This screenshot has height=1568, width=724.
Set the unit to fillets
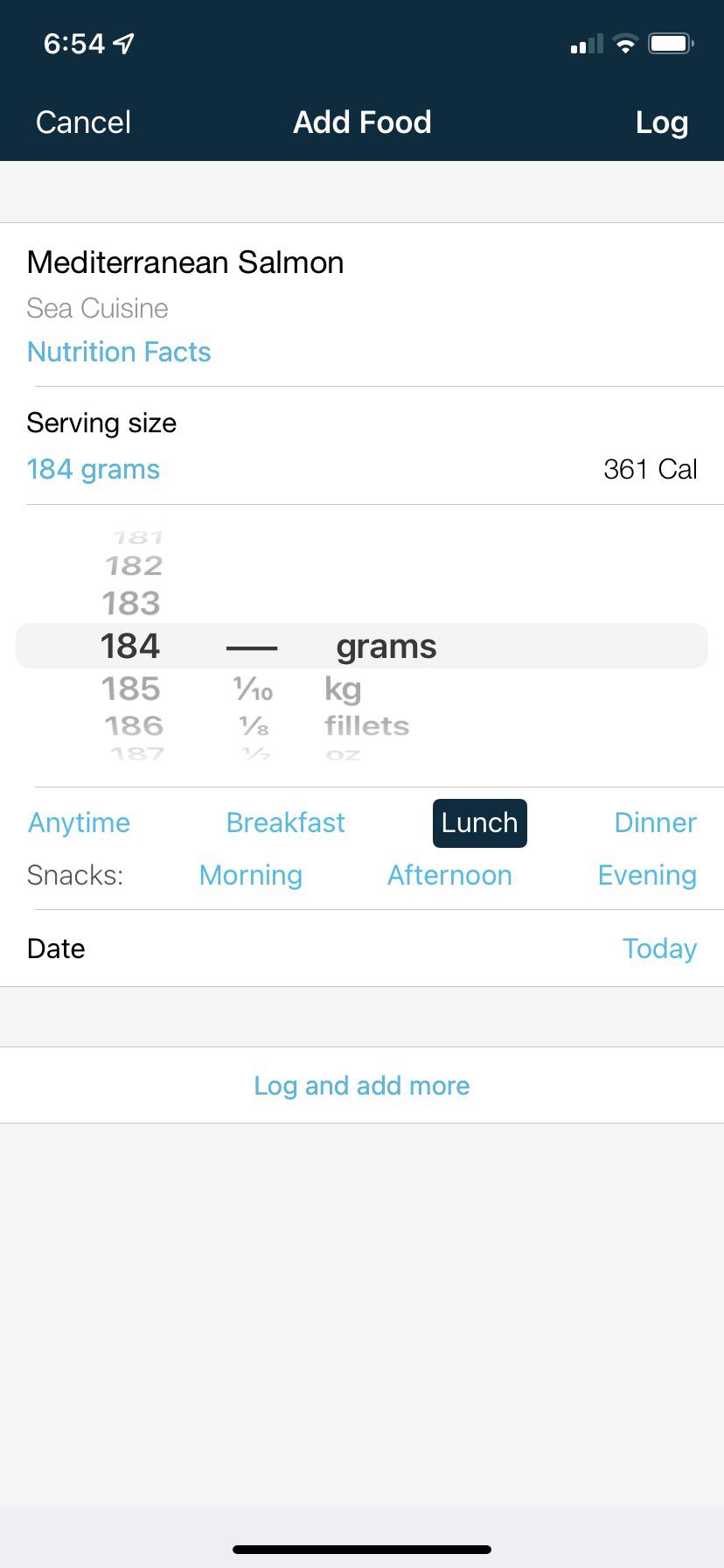[366, 726]
